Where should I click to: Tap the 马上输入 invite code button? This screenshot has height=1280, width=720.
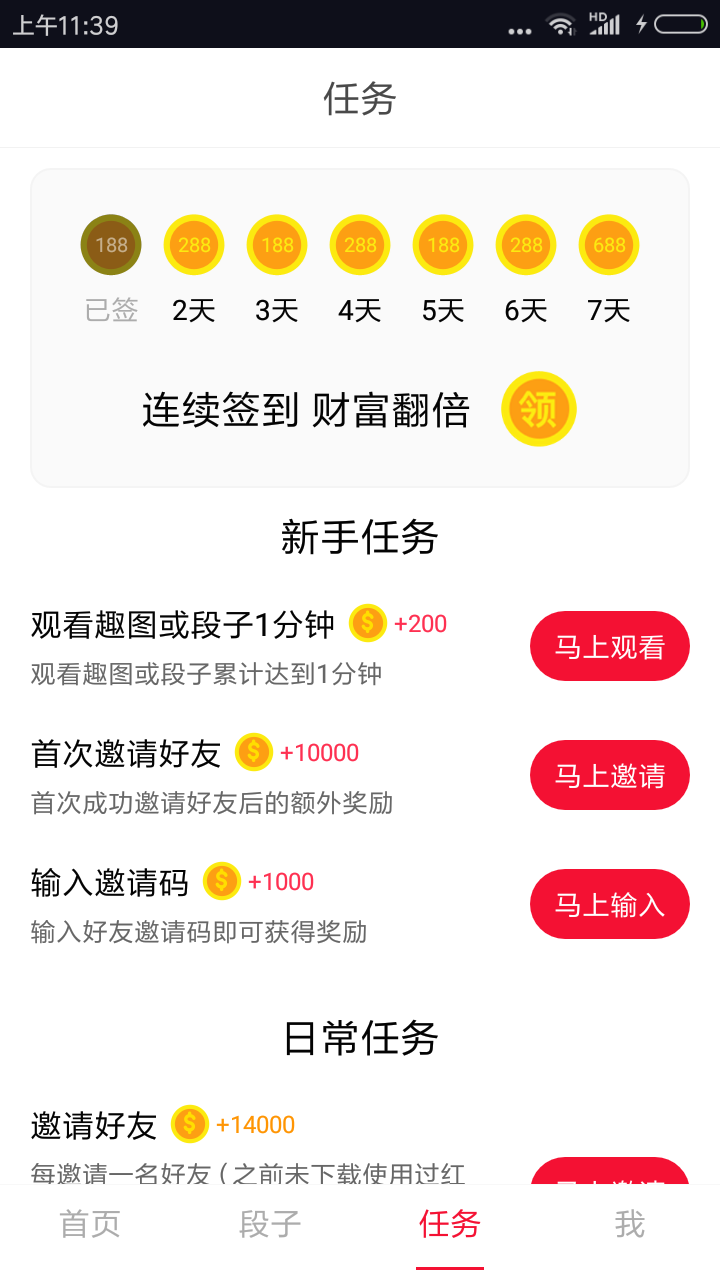(x=609, y=905)
